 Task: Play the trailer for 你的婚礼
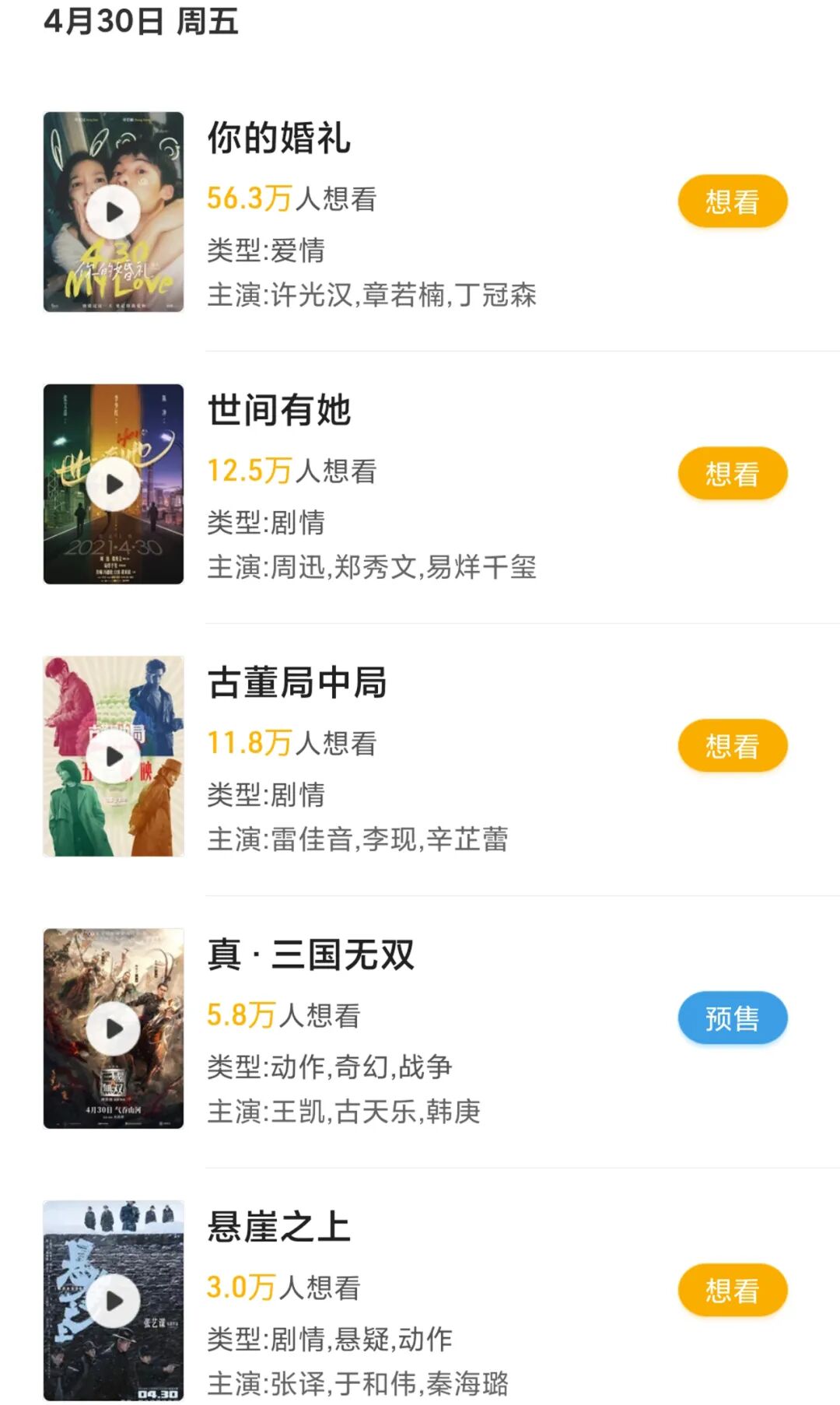click(x=114, y=212)
